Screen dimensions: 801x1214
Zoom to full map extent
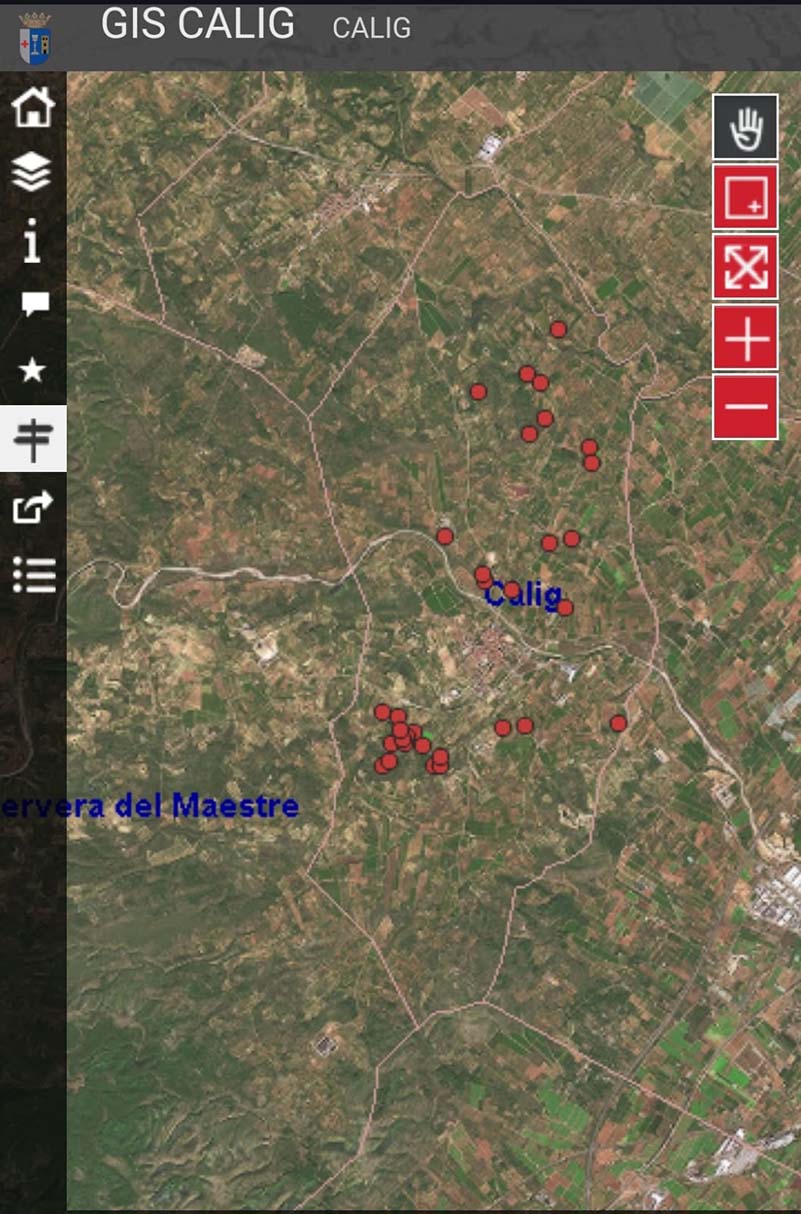pyautogui.click(x=745, y=267)
